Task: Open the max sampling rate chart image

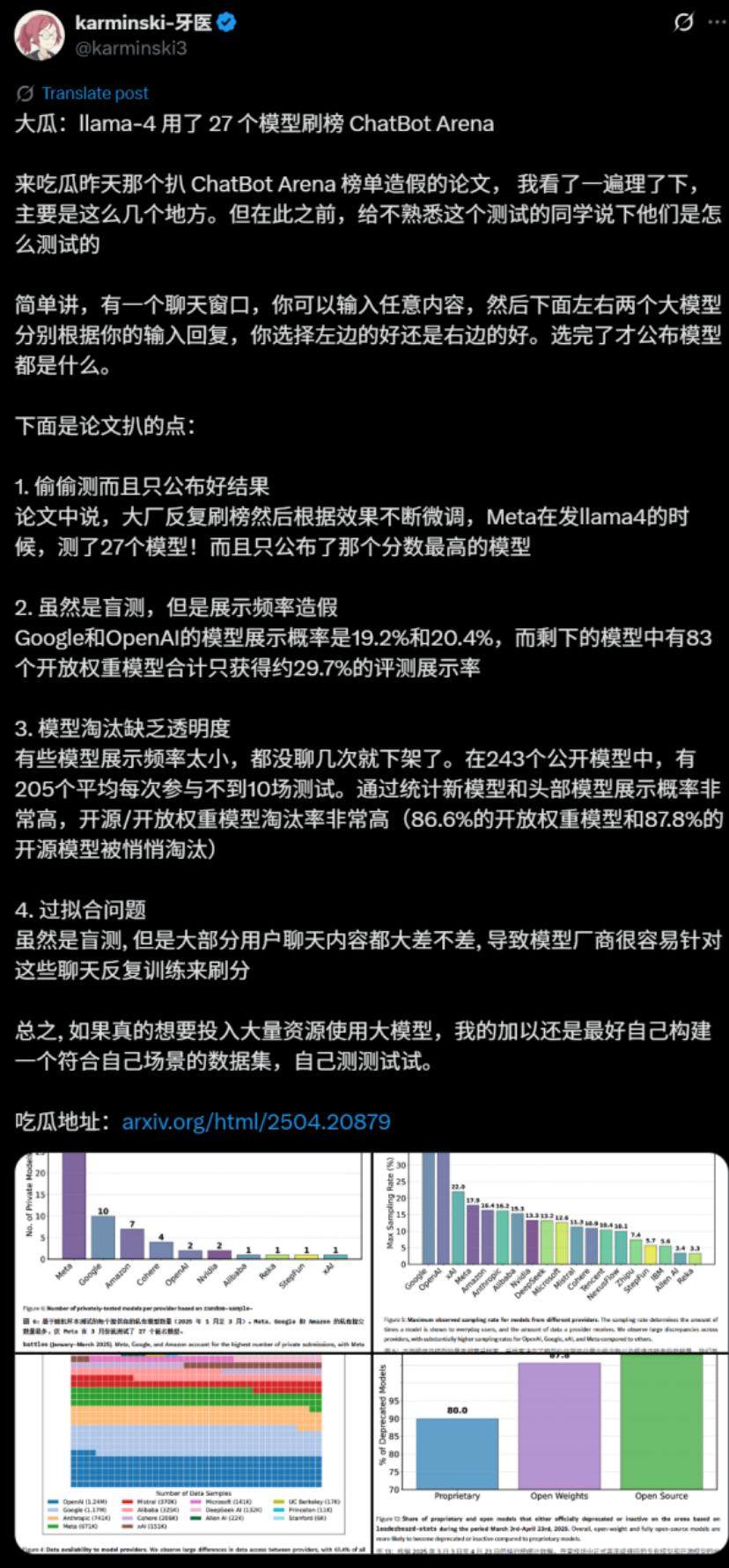Action: 551,1250
